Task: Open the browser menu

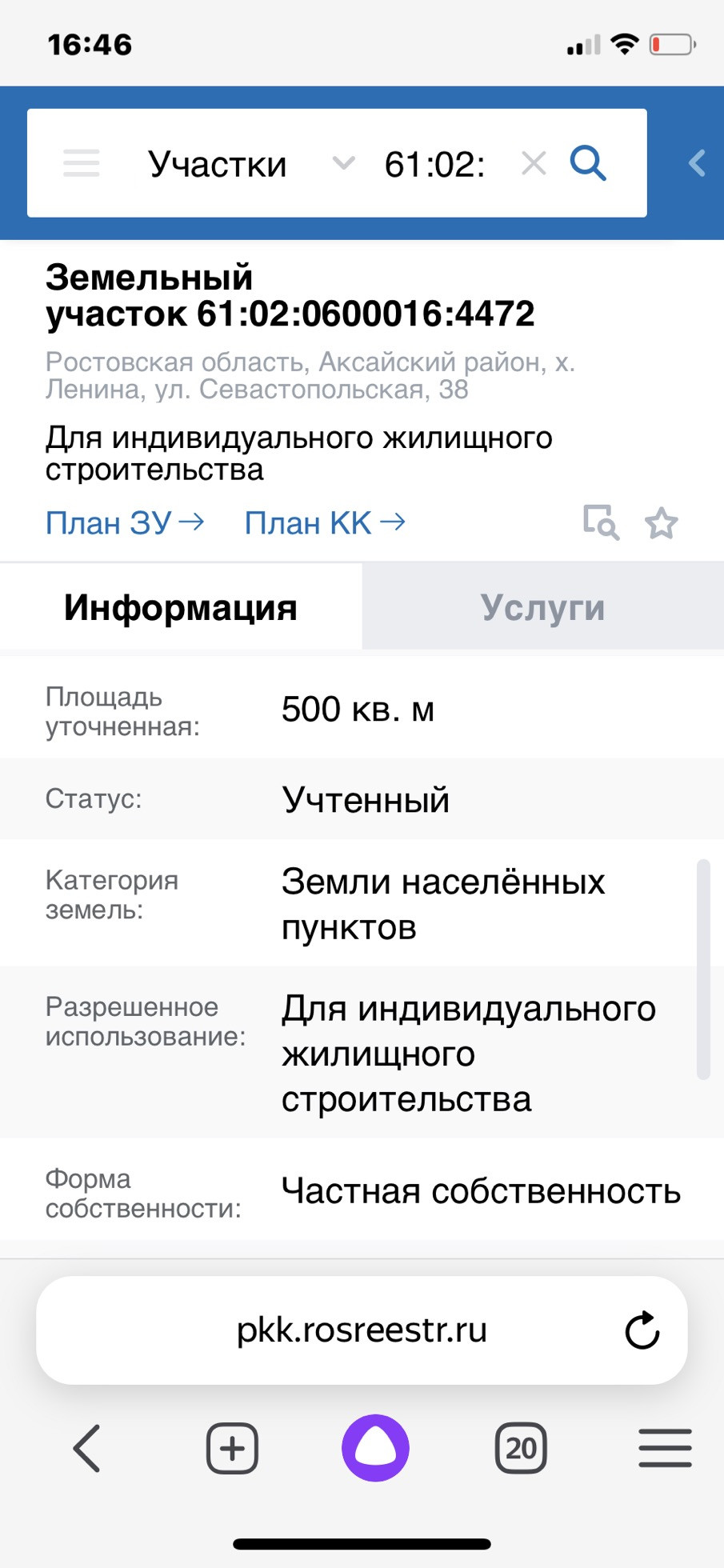Action: [665, 1448]
